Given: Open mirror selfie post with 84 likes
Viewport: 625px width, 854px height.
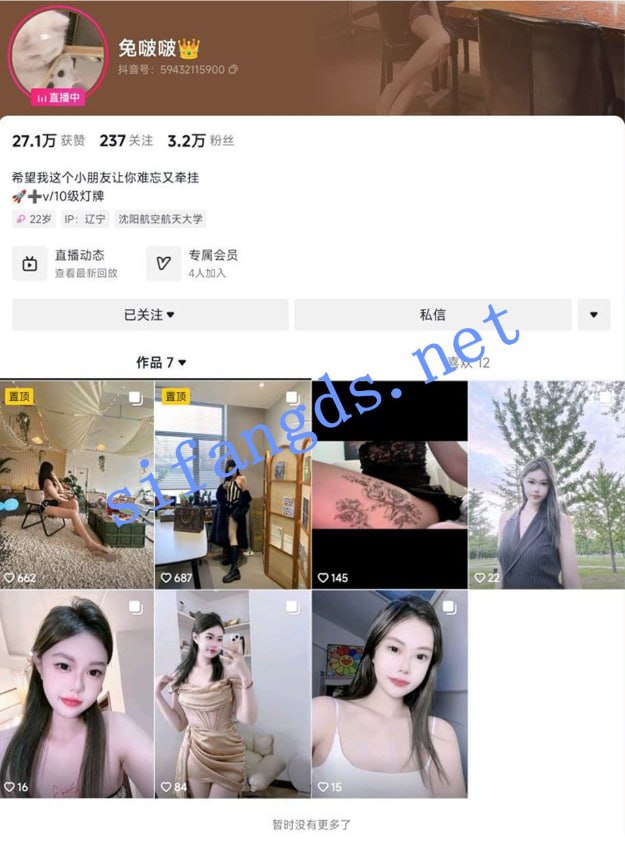Looking at the screenshot, I should 232,693.
